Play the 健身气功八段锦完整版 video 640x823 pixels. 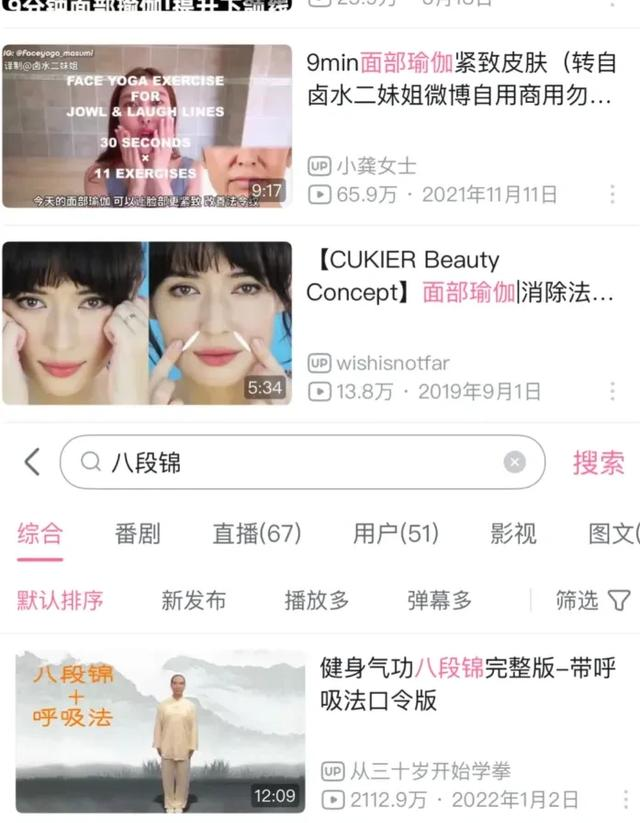[x=160, y=731]
